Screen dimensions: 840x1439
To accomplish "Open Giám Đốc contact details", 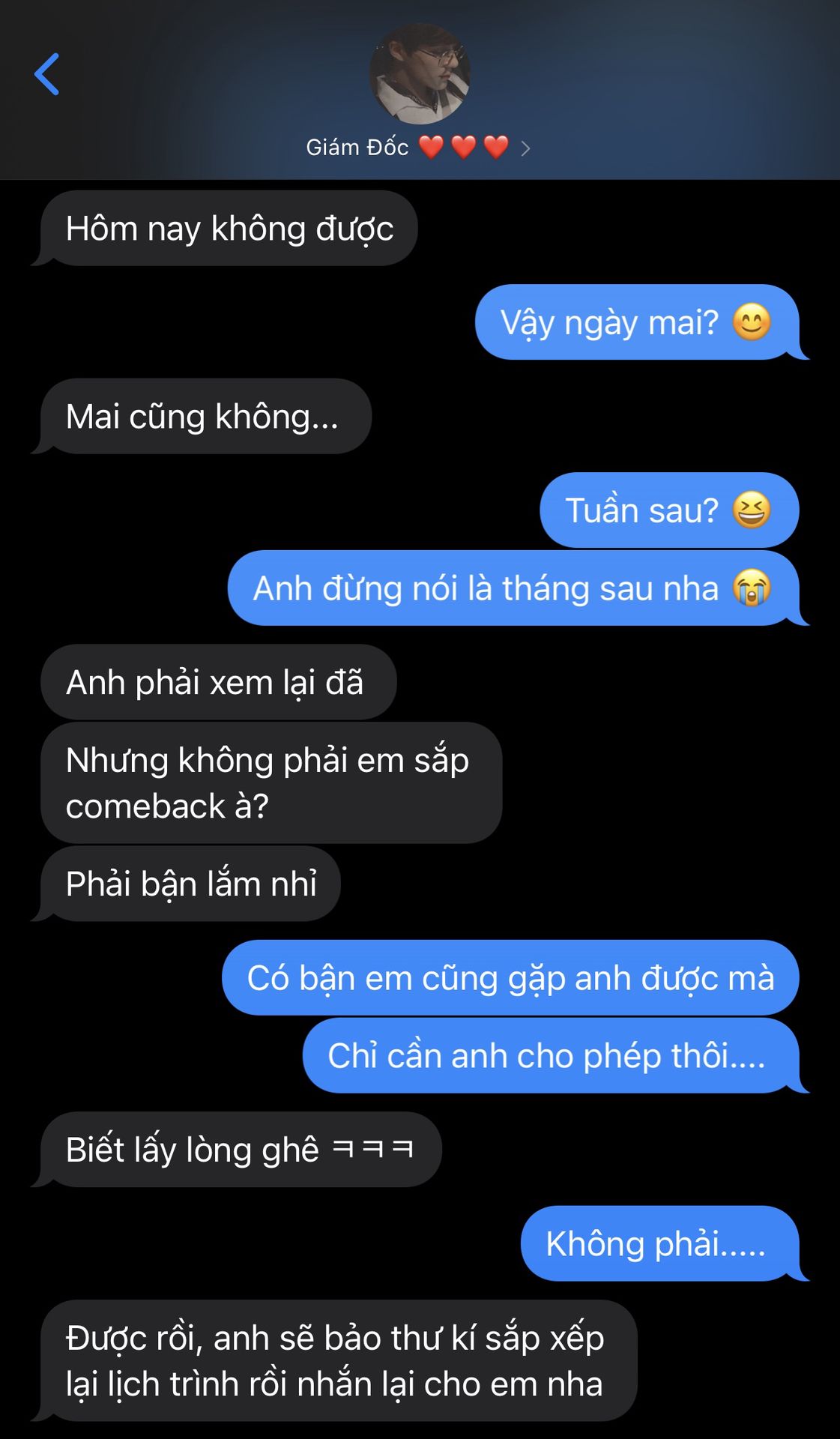I will (x=417, y=148).
